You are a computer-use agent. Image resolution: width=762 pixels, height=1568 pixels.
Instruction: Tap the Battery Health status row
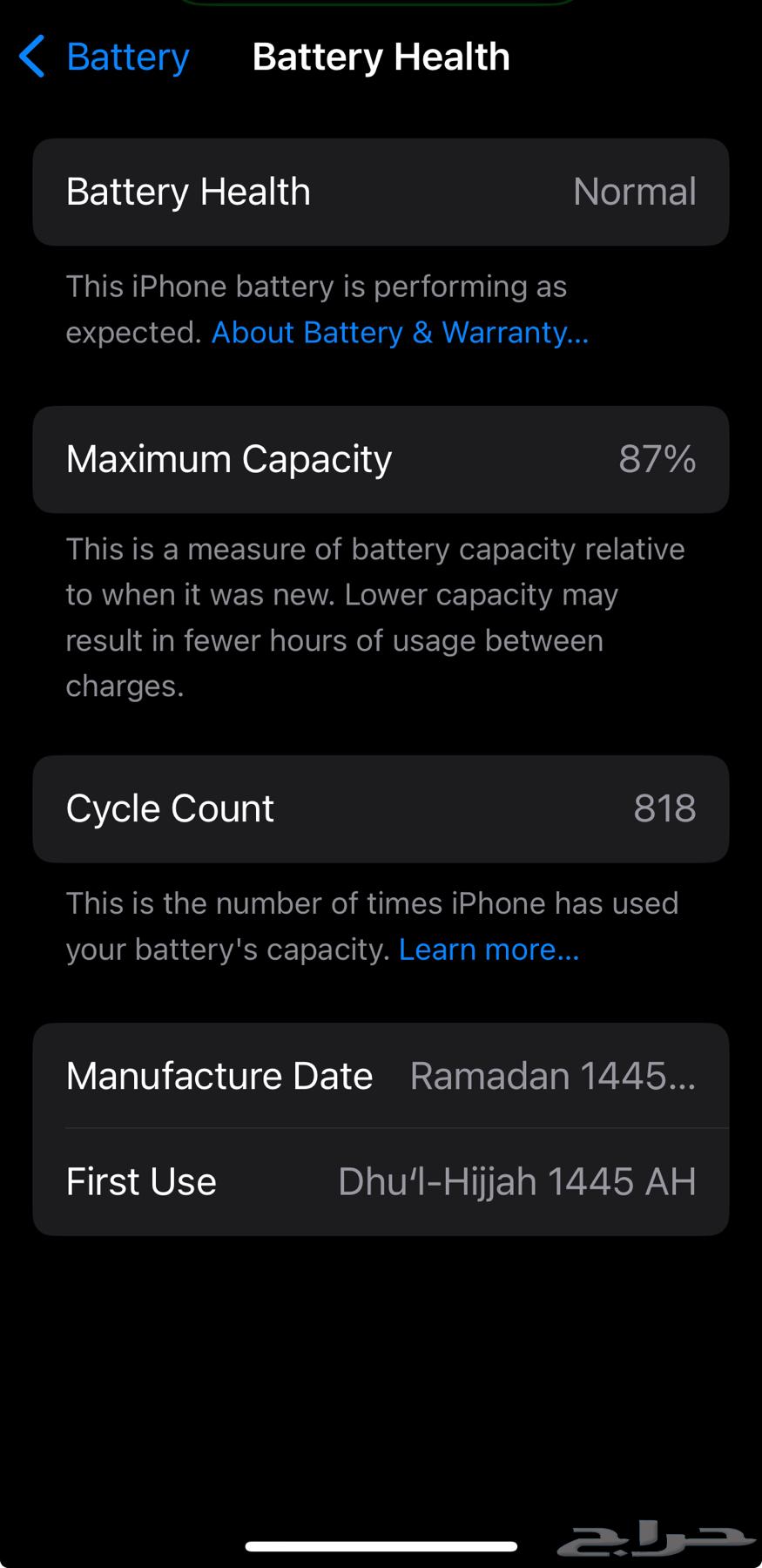coord(381,192)
